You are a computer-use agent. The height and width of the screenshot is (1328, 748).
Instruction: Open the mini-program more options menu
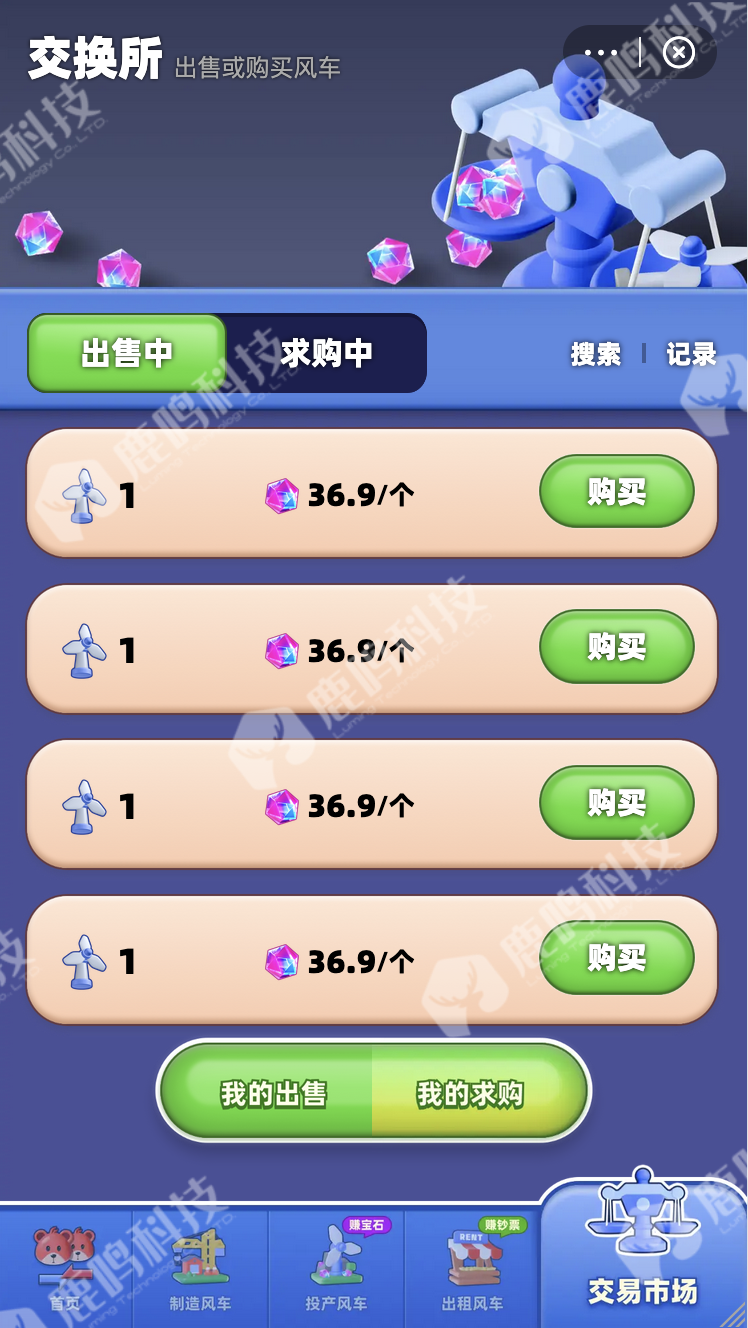click(601, 53)
